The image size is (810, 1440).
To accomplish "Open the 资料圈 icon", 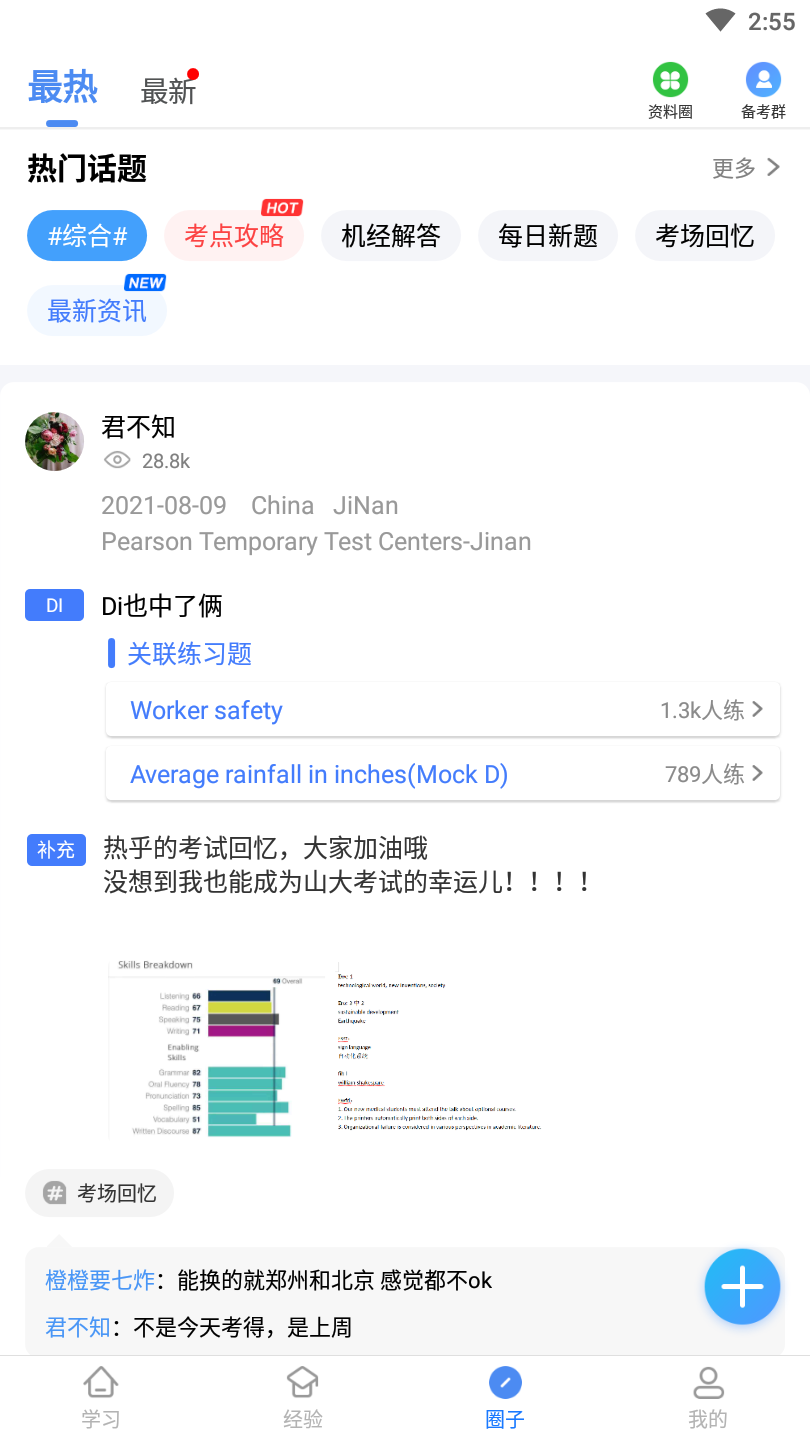I will point(670,88).
